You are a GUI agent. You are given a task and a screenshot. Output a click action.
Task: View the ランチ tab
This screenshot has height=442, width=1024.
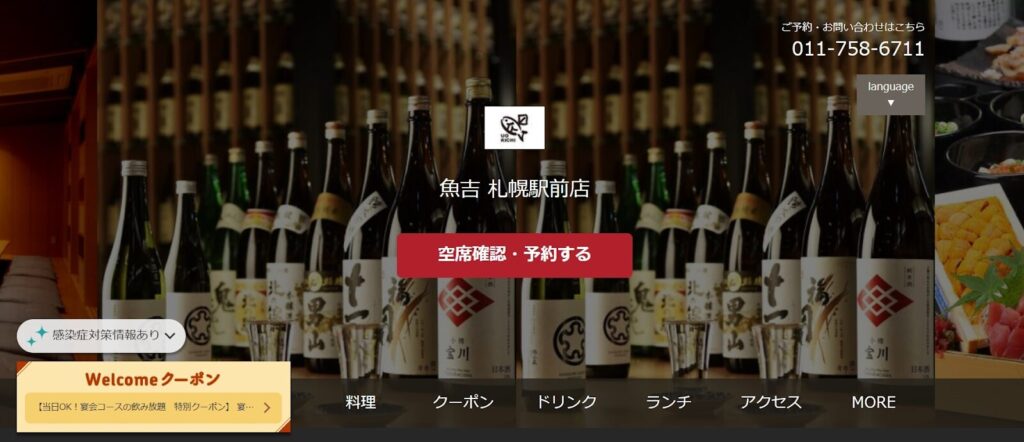click(x=668, y=402)
